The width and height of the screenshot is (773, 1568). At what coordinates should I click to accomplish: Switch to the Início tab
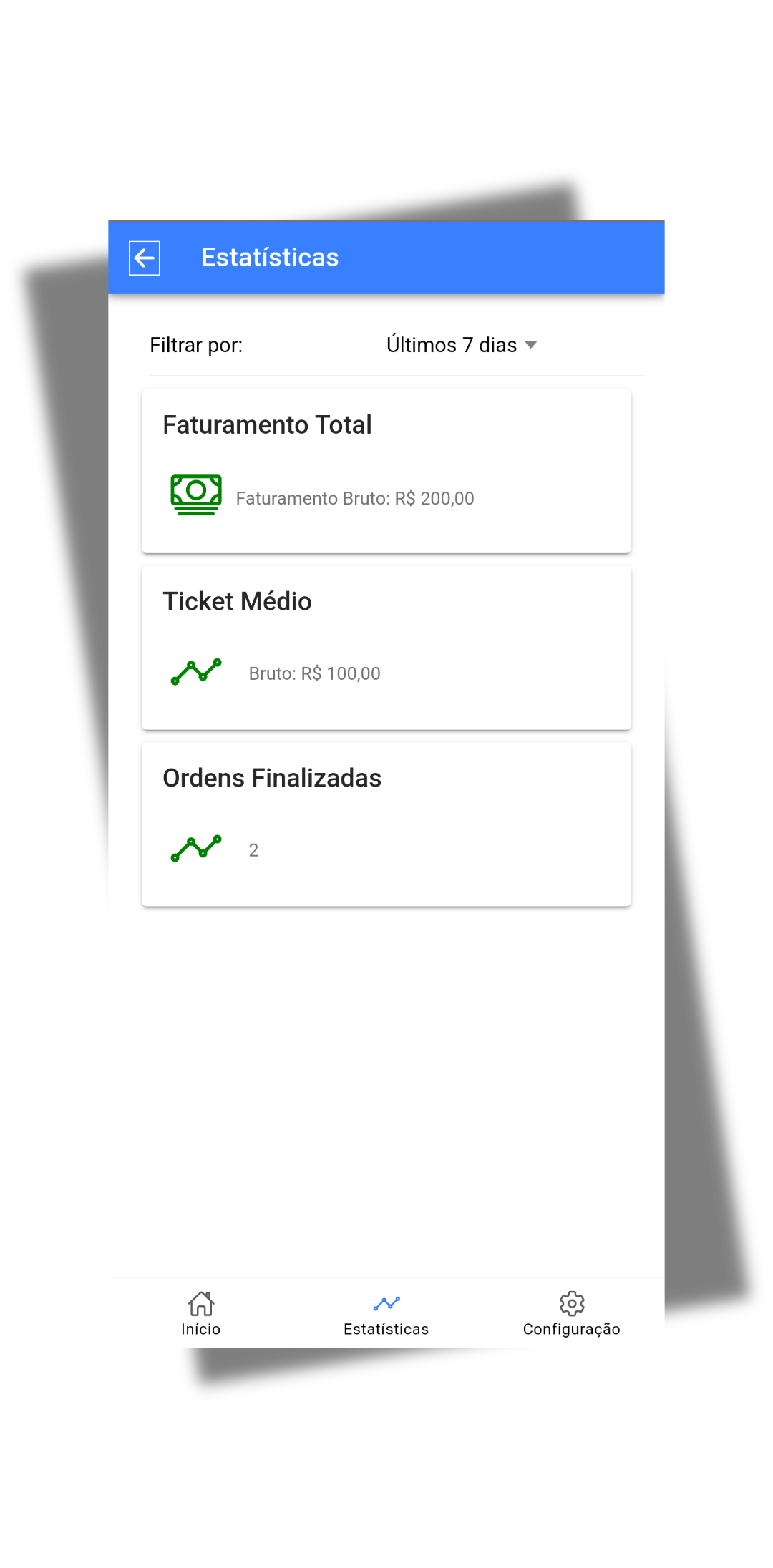[x=201, y=1314]
